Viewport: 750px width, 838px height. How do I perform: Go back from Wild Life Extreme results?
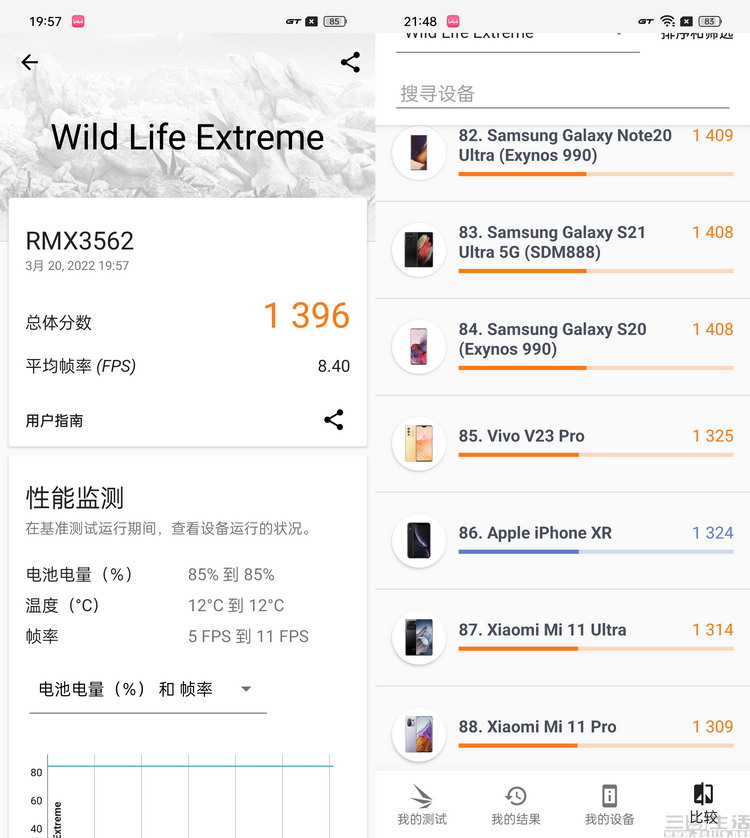30,62
